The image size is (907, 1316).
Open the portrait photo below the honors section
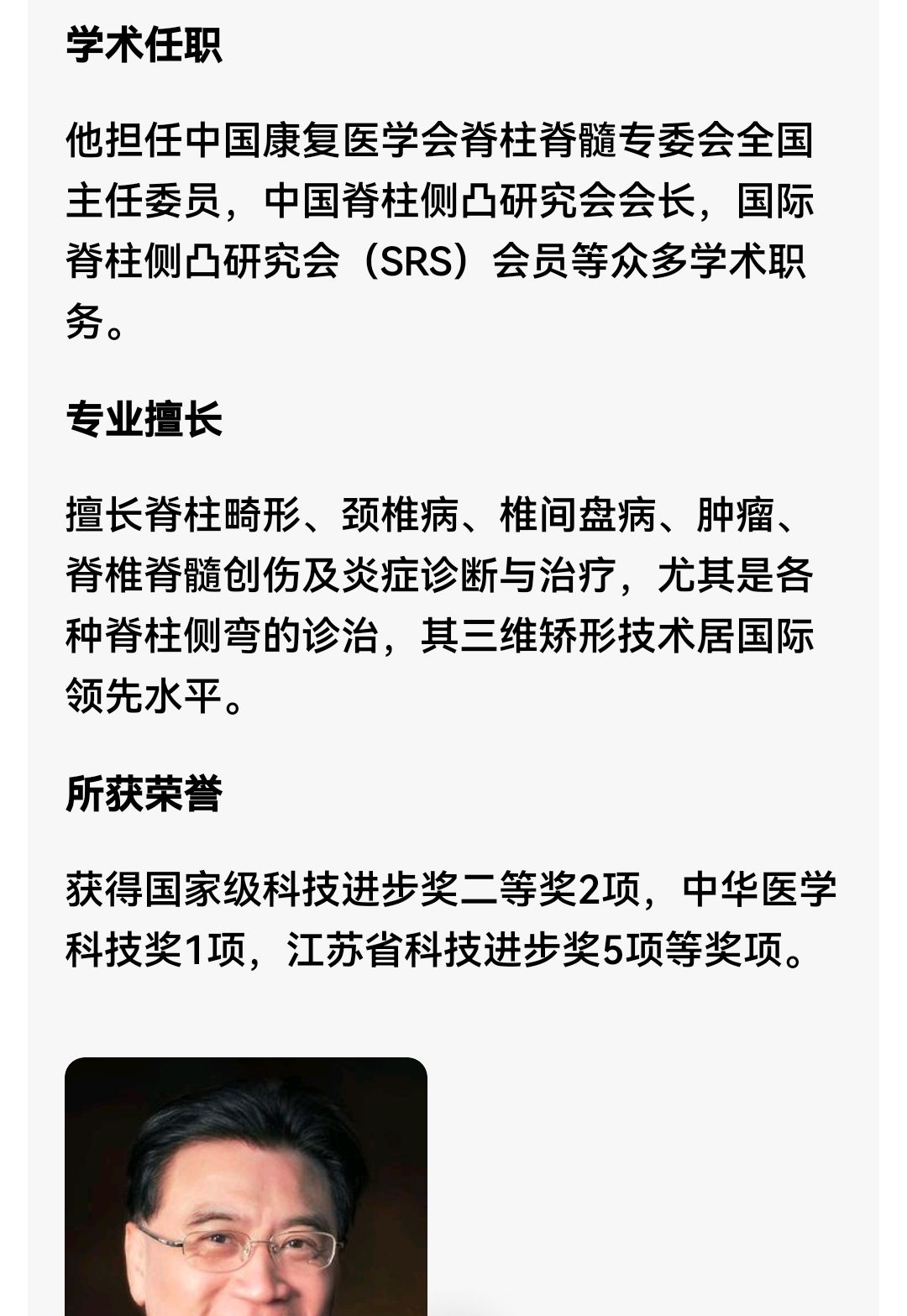246,1188
